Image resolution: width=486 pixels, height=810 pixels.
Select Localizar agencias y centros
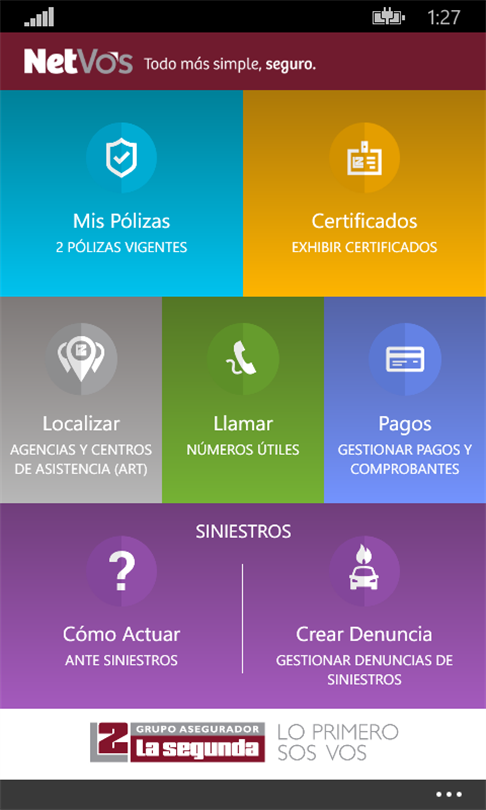[x=81, y=400]
